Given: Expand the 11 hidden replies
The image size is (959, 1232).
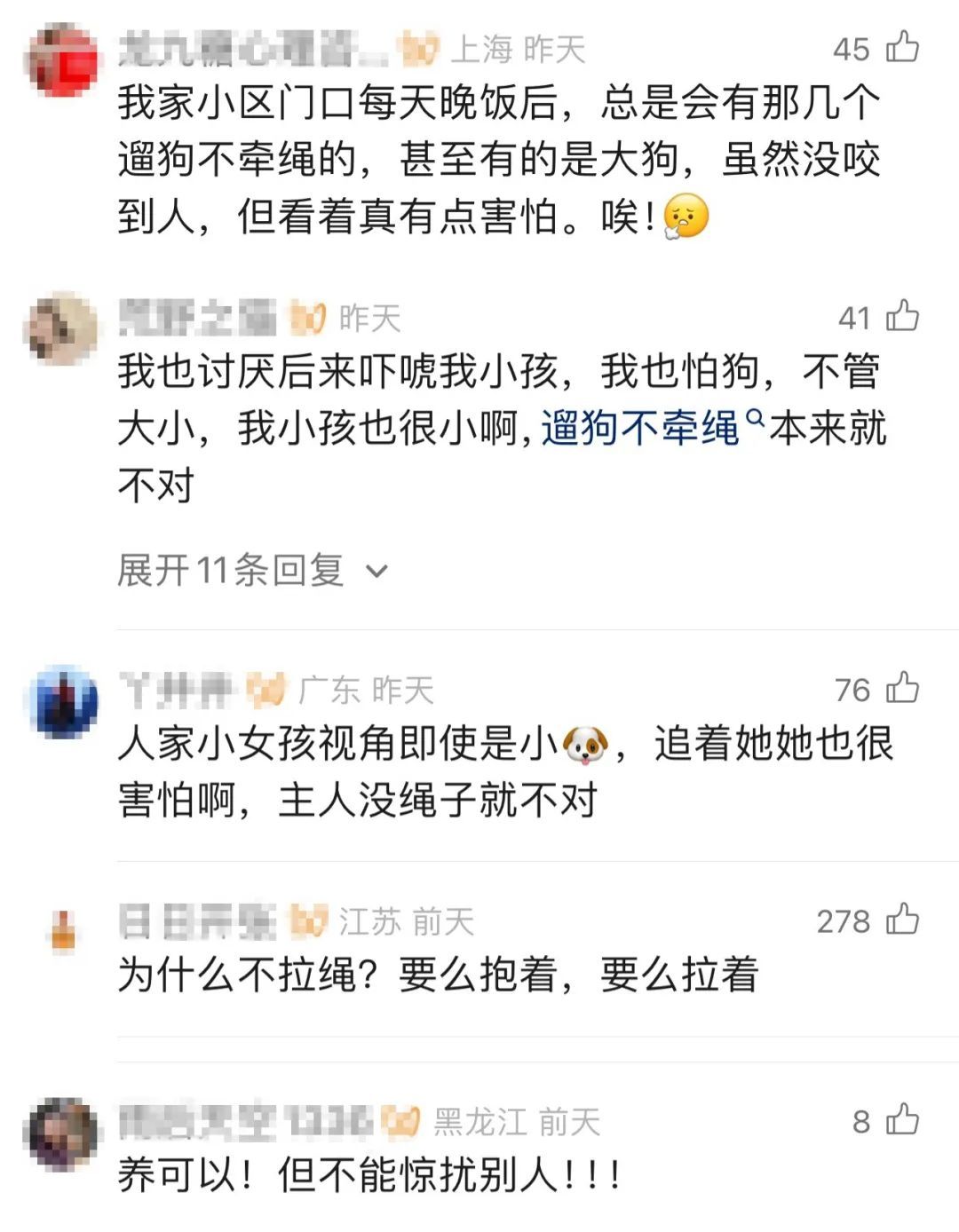Looking at the screenshot, I should [x=231, y=570].
